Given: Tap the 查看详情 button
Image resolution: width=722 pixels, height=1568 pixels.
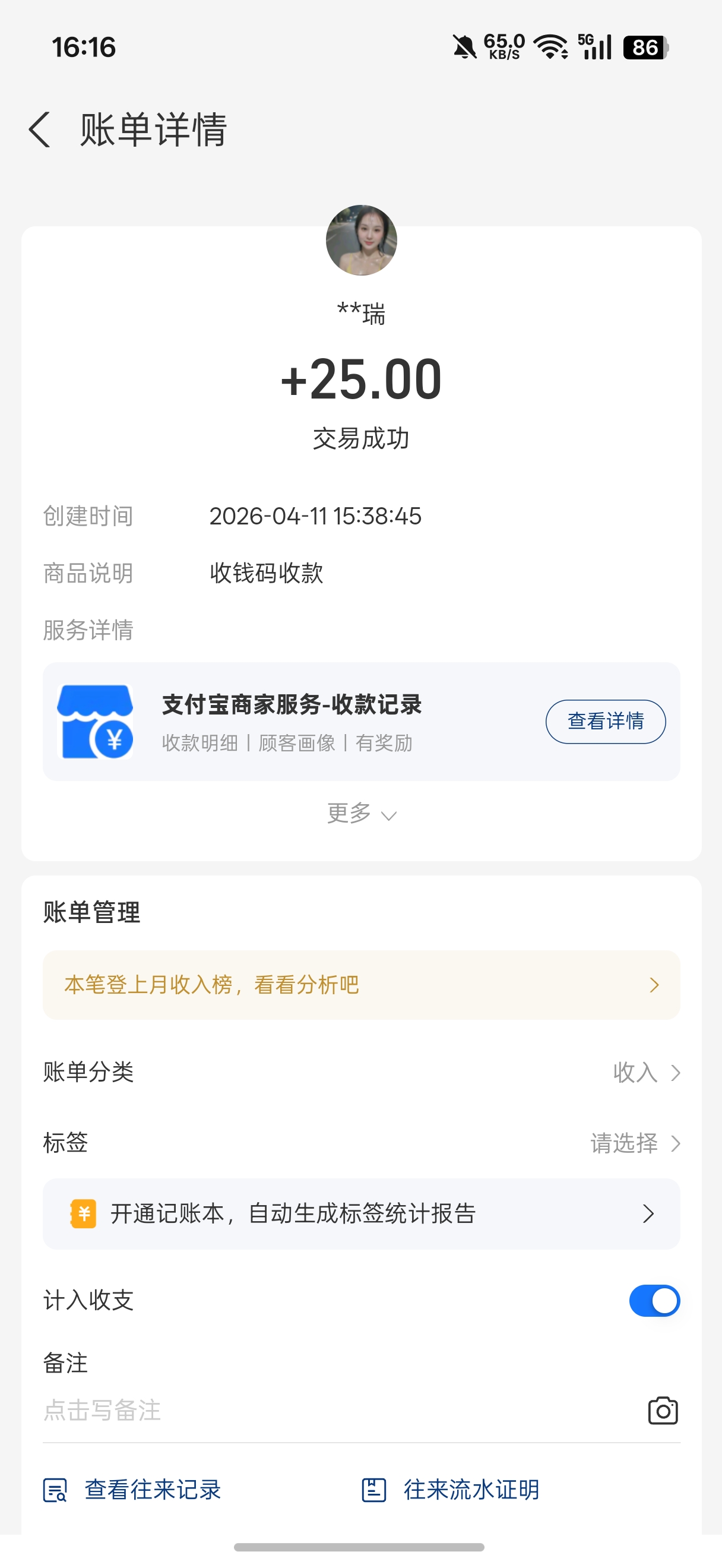Looking at the screenshot, I should (605, 721).
